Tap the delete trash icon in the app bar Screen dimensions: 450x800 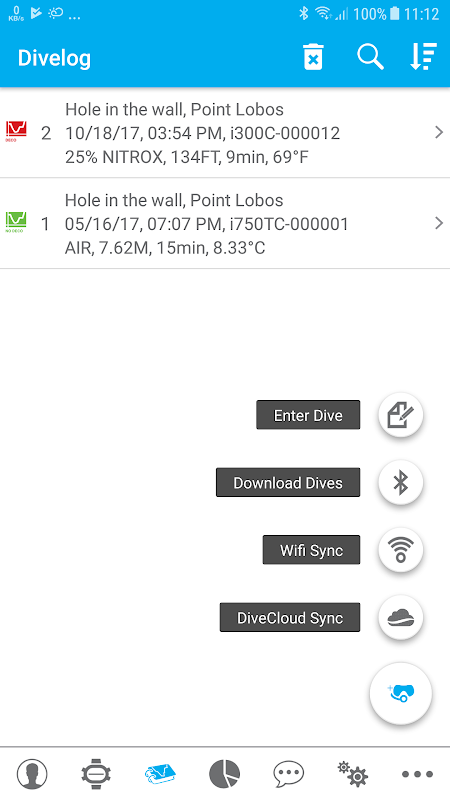click(313, 57)
